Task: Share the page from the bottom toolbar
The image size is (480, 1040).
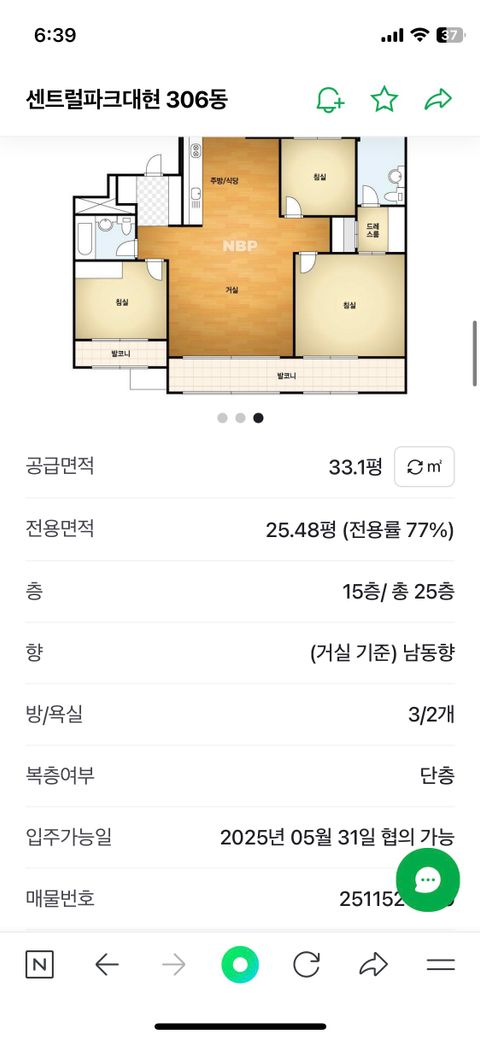Action: [x=373, y=964]
